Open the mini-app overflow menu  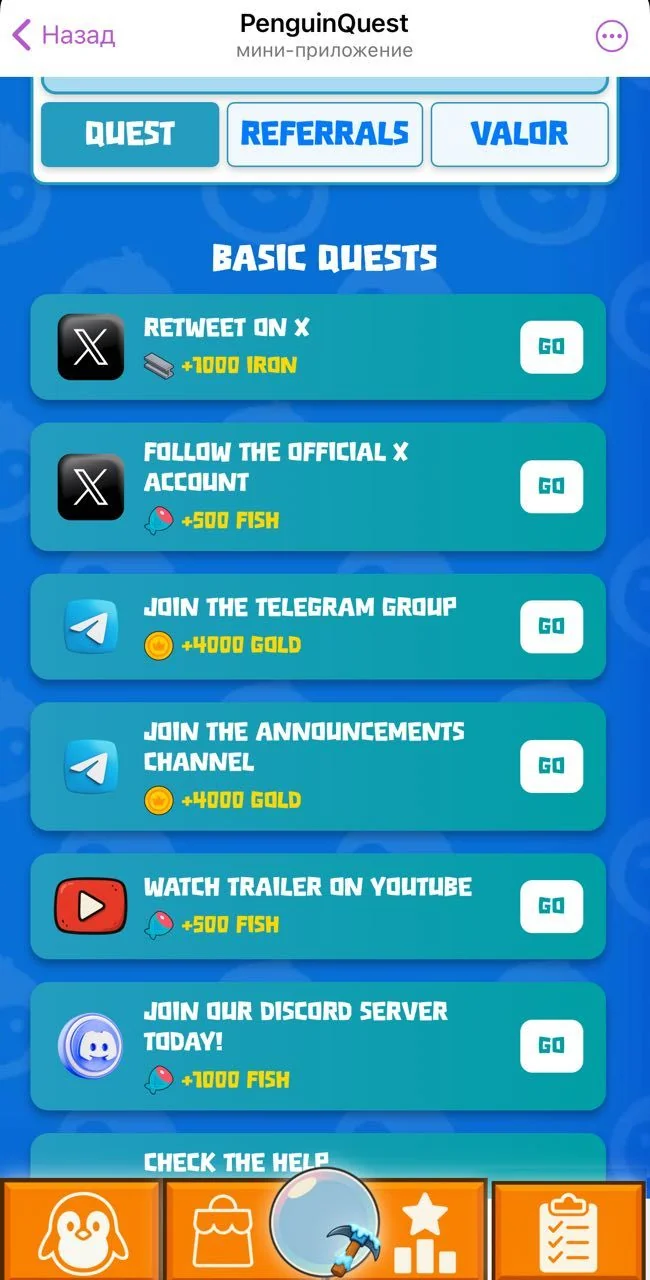coord(611,36)
